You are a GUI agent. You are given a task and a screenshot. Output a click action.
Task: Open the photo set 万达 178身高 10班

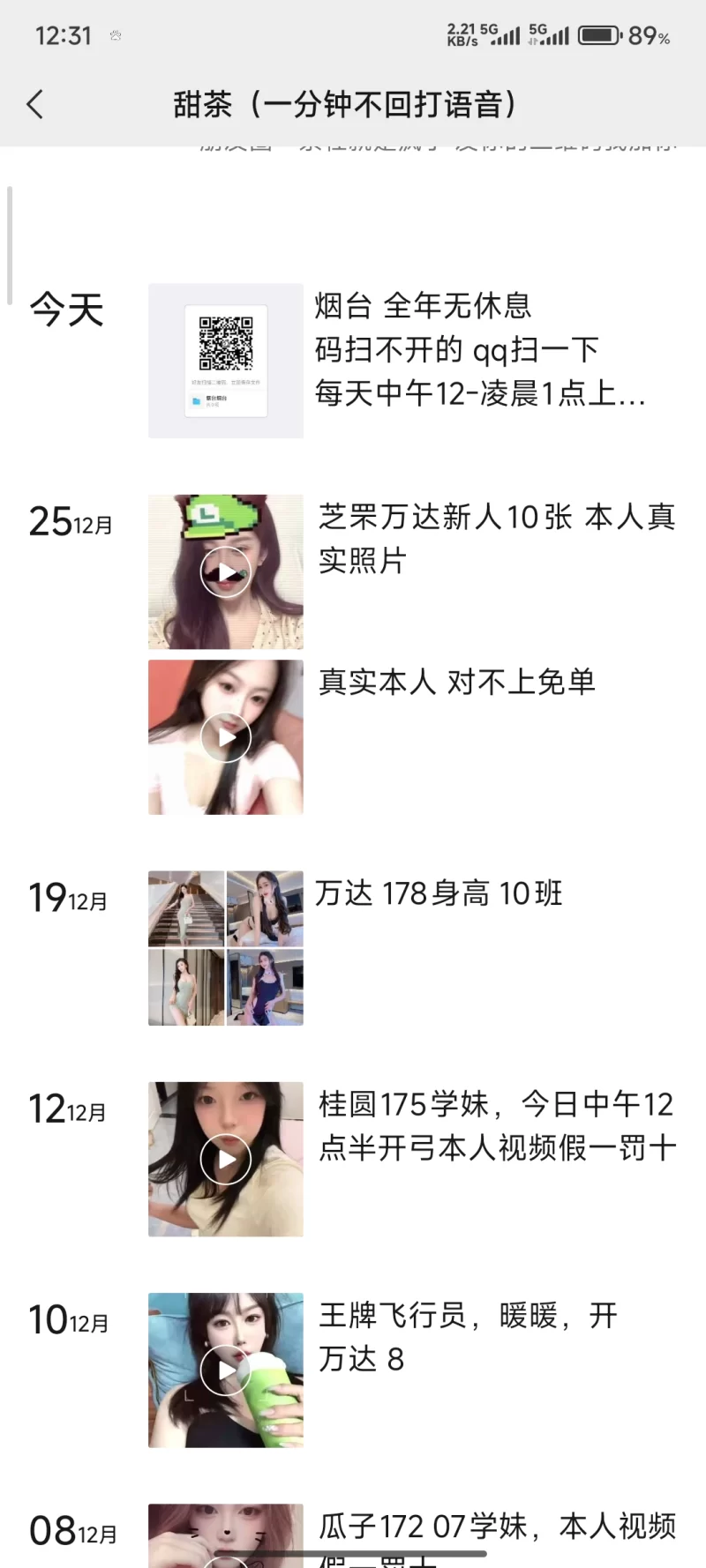226,948
